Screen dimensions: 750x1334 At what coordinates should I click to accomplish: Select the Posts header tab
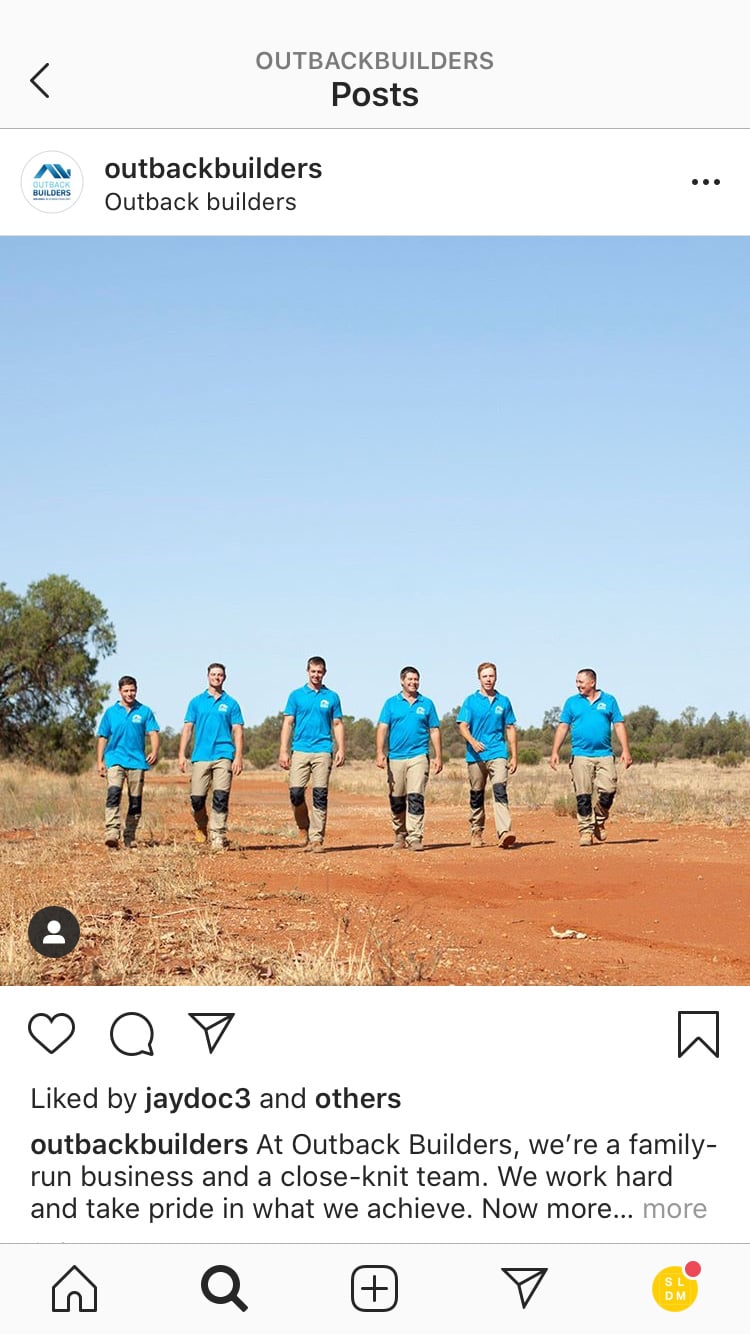[x=375, y=94]
